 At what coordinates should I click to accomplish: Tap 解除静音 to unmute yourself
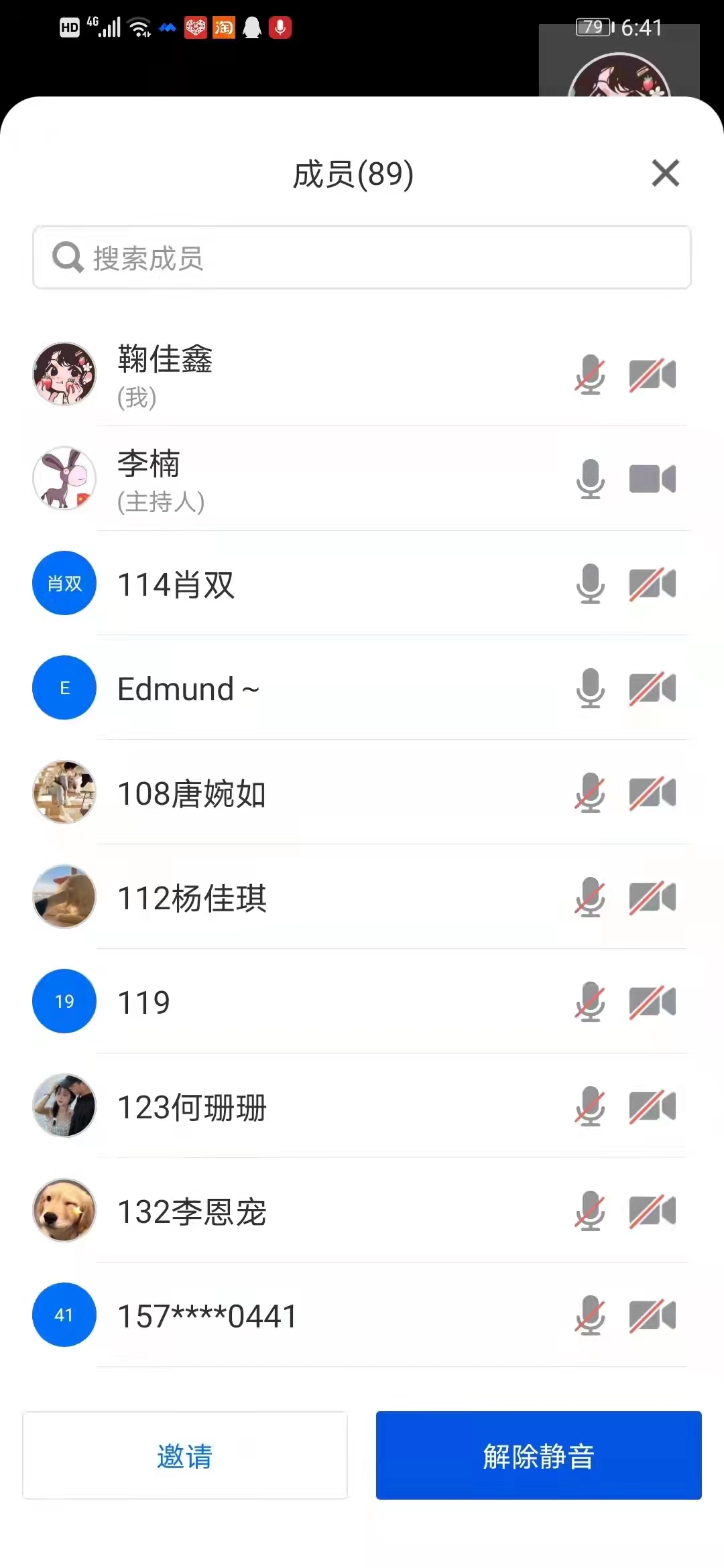click(x=538, y=1455)
